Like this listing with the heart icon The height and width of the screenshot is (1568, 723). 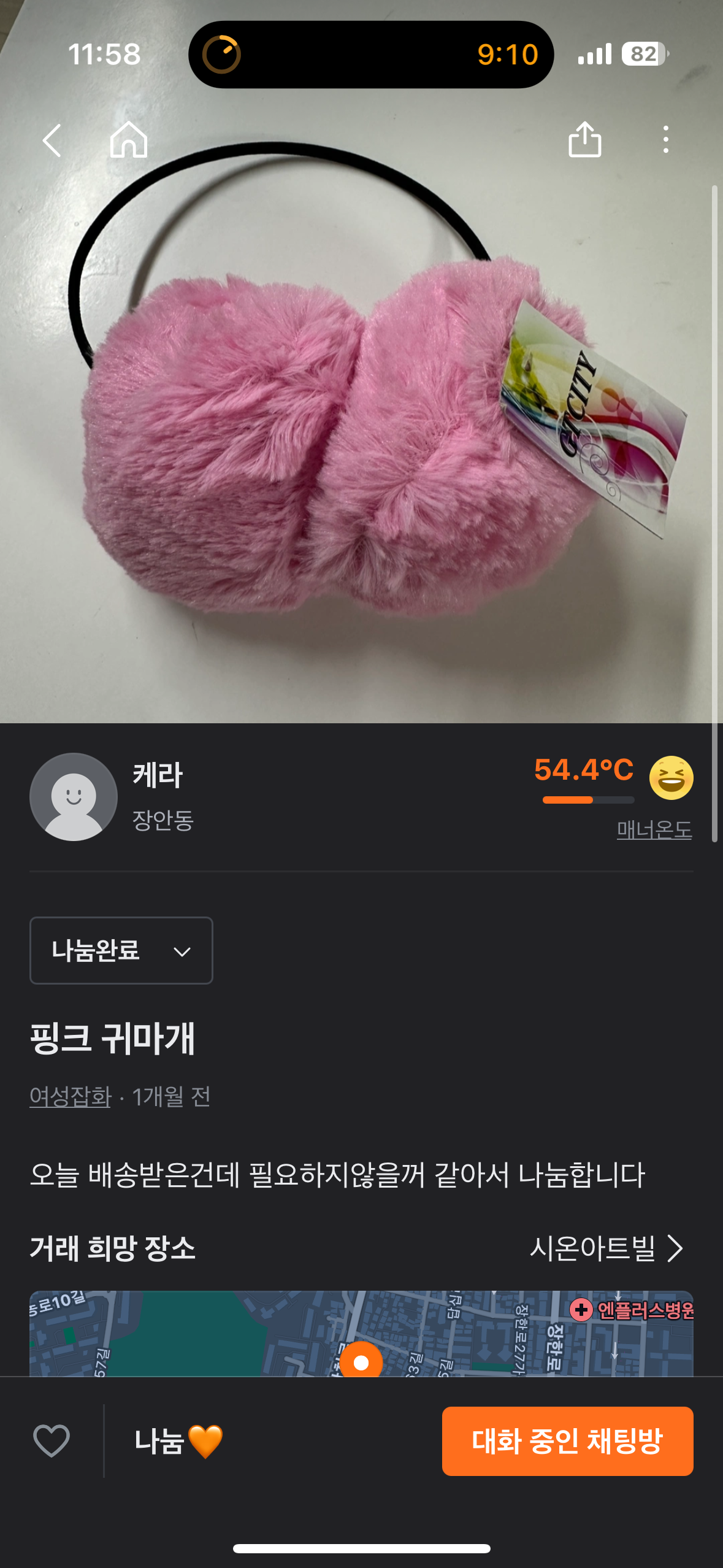click(52, 1440)
